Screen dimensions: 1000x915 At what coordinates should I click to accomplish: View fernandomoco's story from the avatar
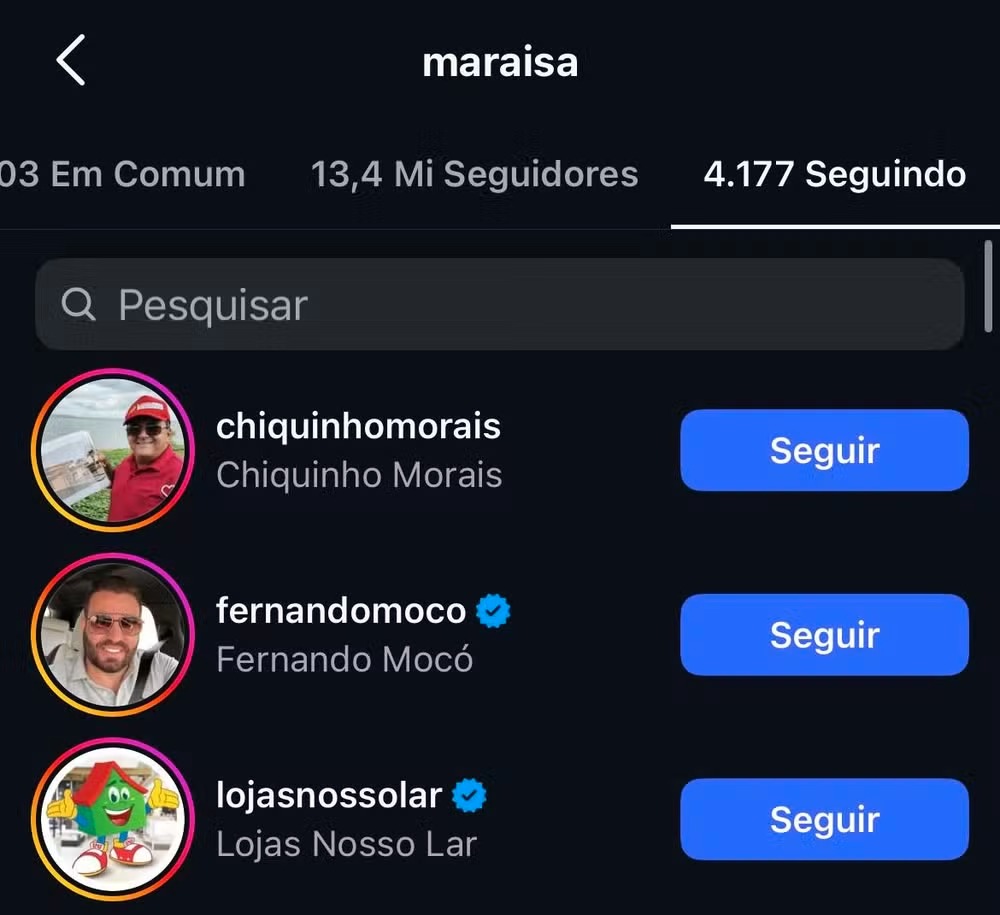(x=111, y=635)
